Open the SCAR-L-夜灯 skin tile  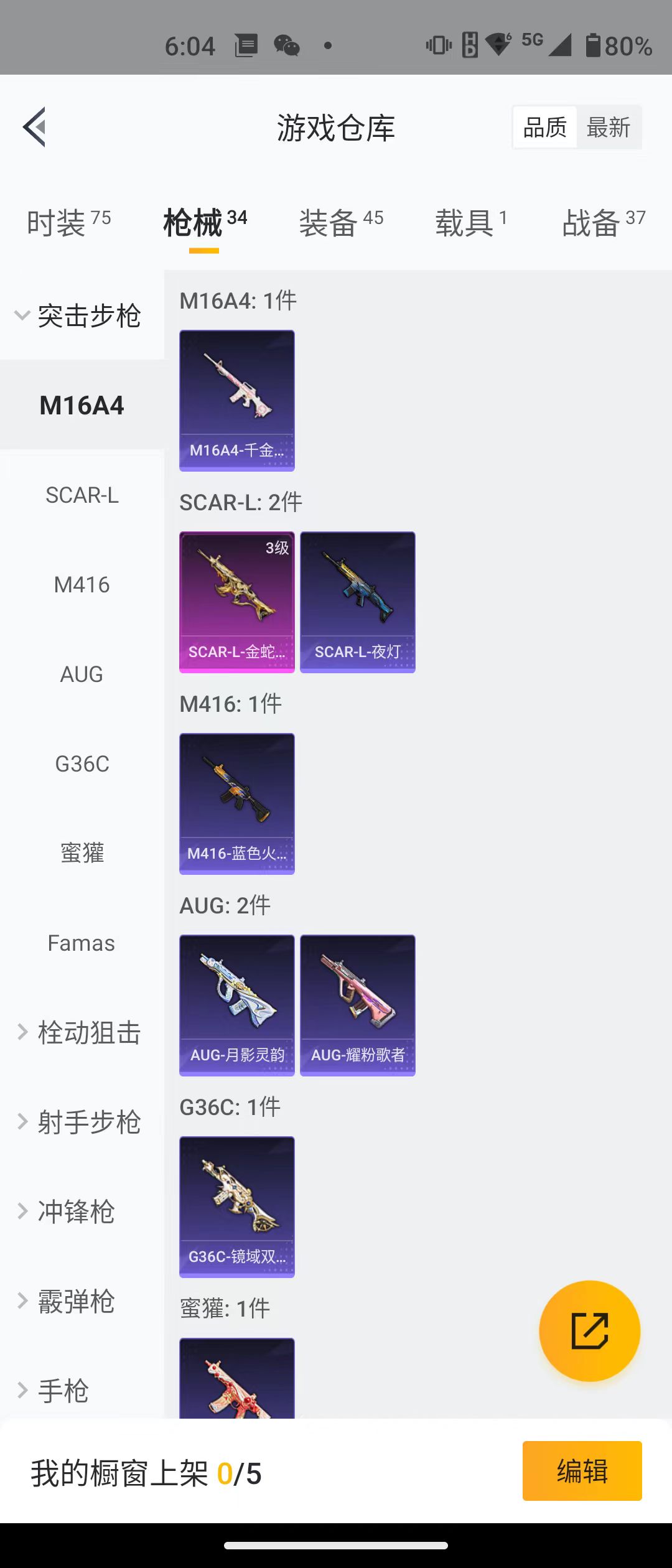coord(358,602)
